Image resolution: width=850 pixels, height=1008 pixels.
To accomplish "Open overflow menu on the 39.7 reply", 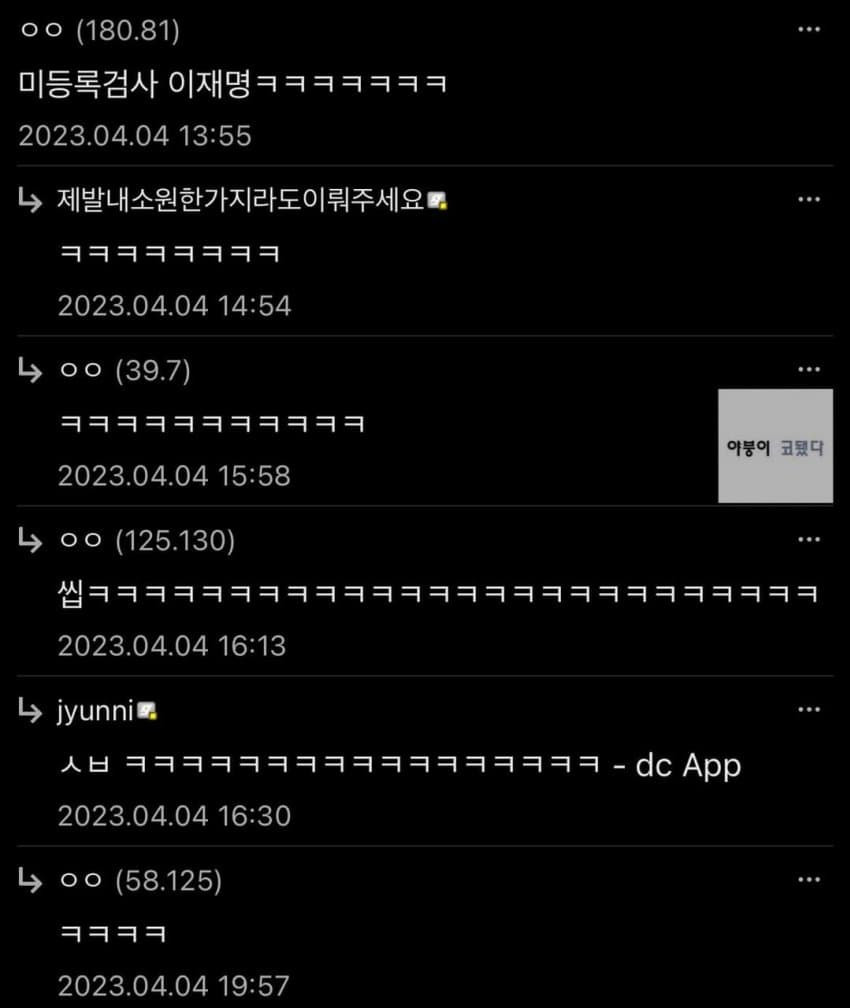I will point(809,370).
